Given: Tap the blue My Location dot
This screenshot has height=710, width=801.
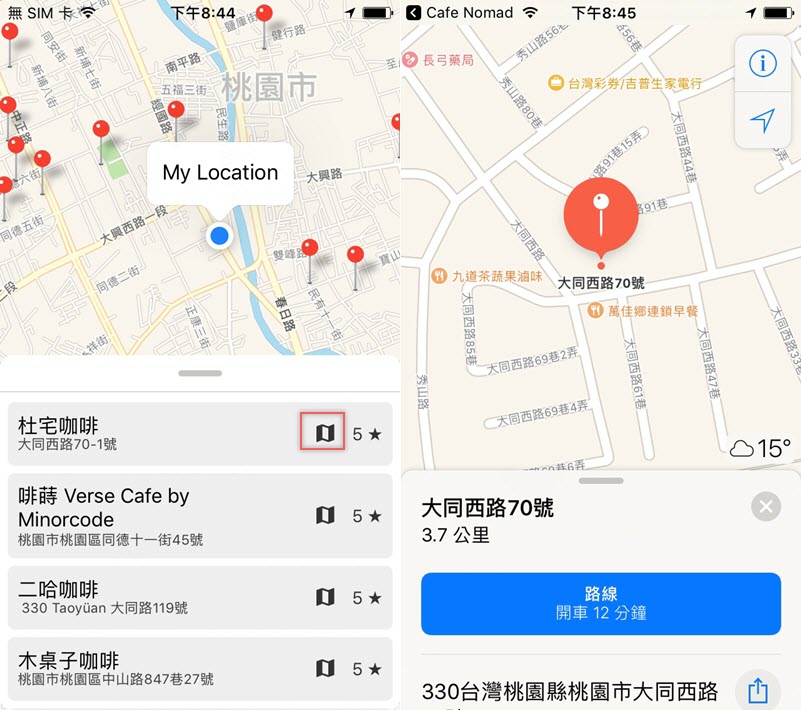Looking at the screenshot, I should tap(220, 236).
